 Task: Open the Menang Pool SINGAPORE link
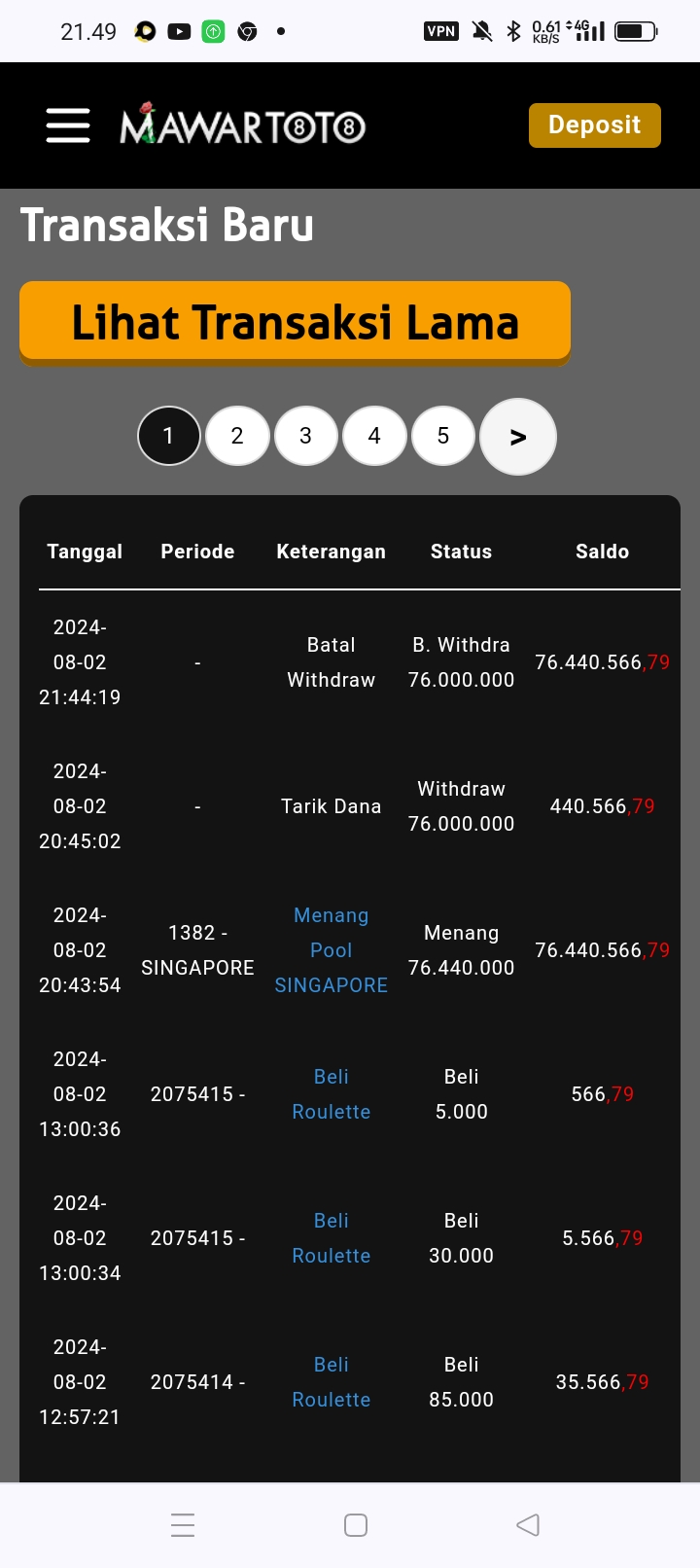point(332,950)
